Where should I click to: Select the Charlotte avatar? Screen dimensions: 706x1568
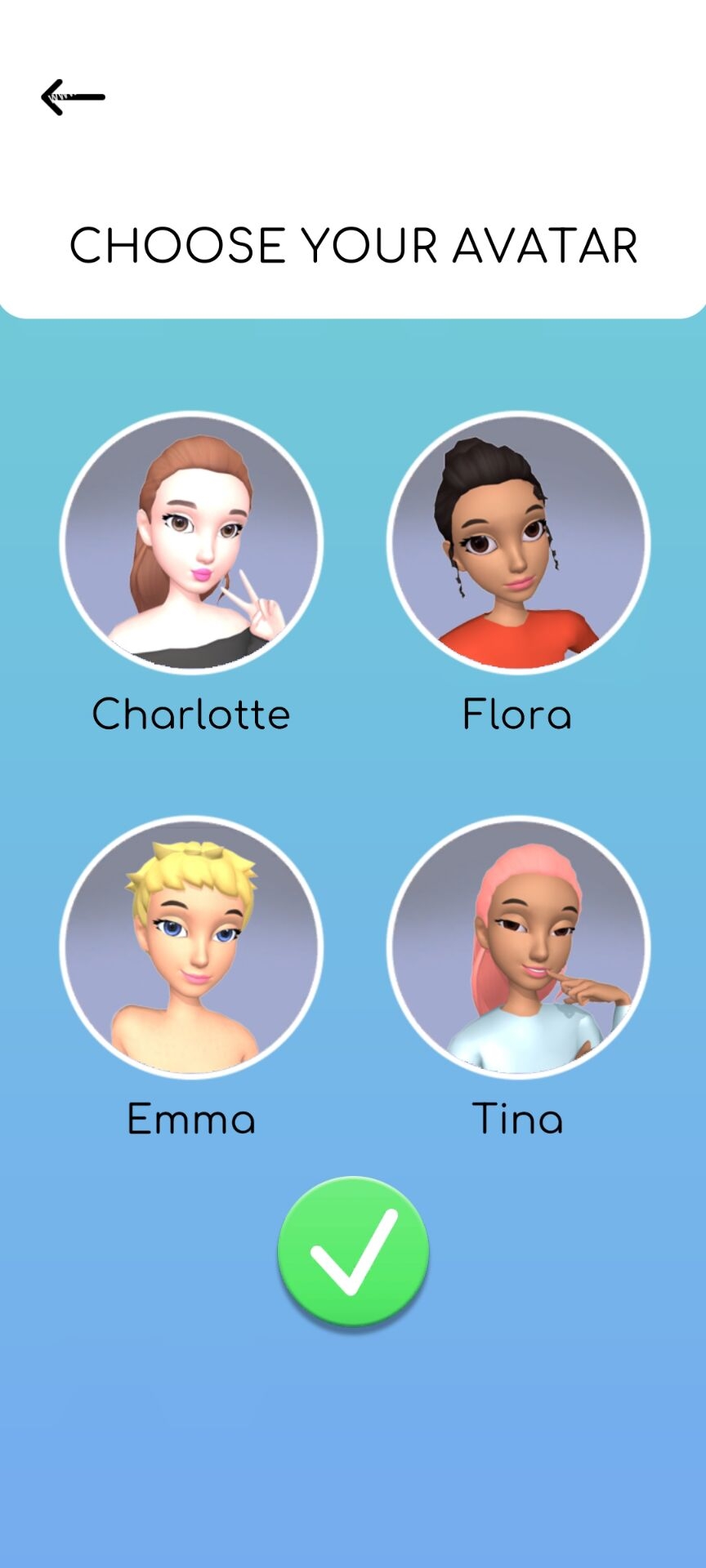point(192,542)
